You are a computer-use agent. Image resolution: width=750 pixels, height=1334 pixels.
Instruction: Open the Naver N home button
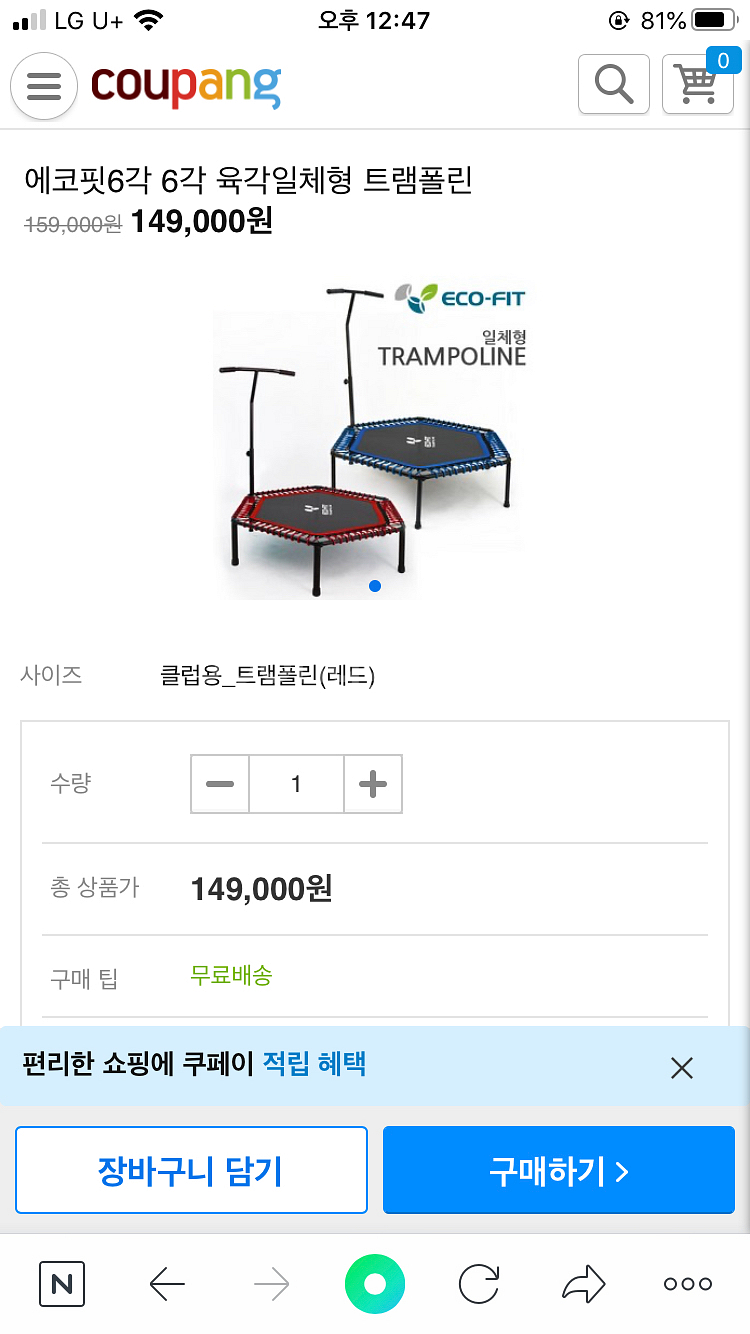pyautogui.click(x=62, y=1284)
